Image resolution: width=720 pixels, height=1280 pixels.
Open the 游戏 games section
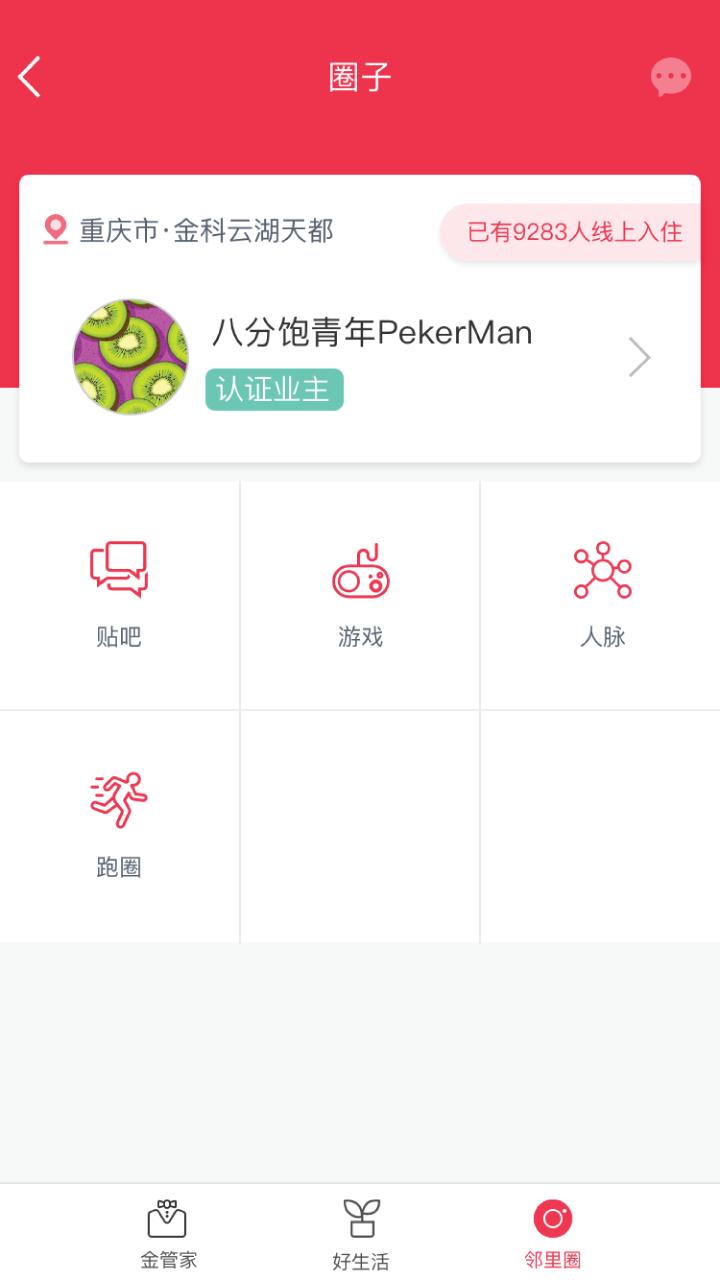click(x=360, y=595)
